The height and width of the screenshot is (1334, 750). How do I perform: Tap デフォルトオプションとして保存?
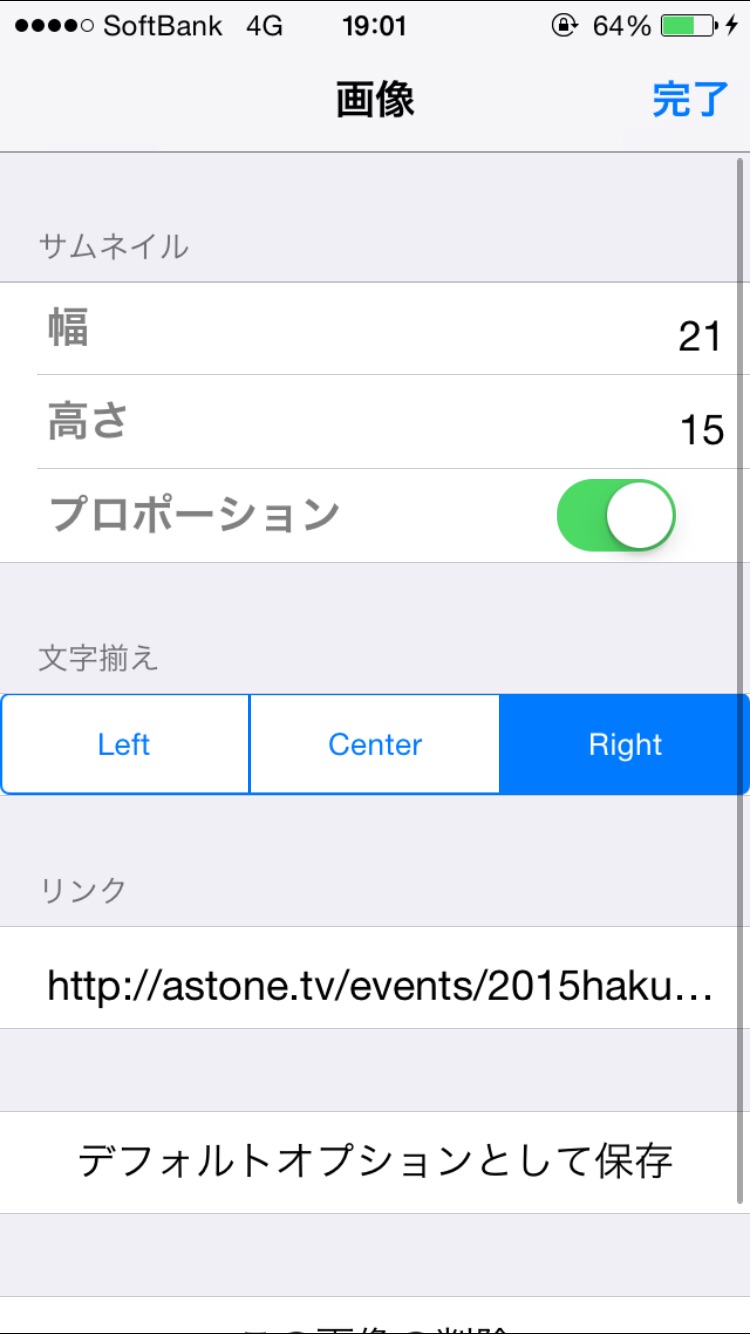point(375,1162)
